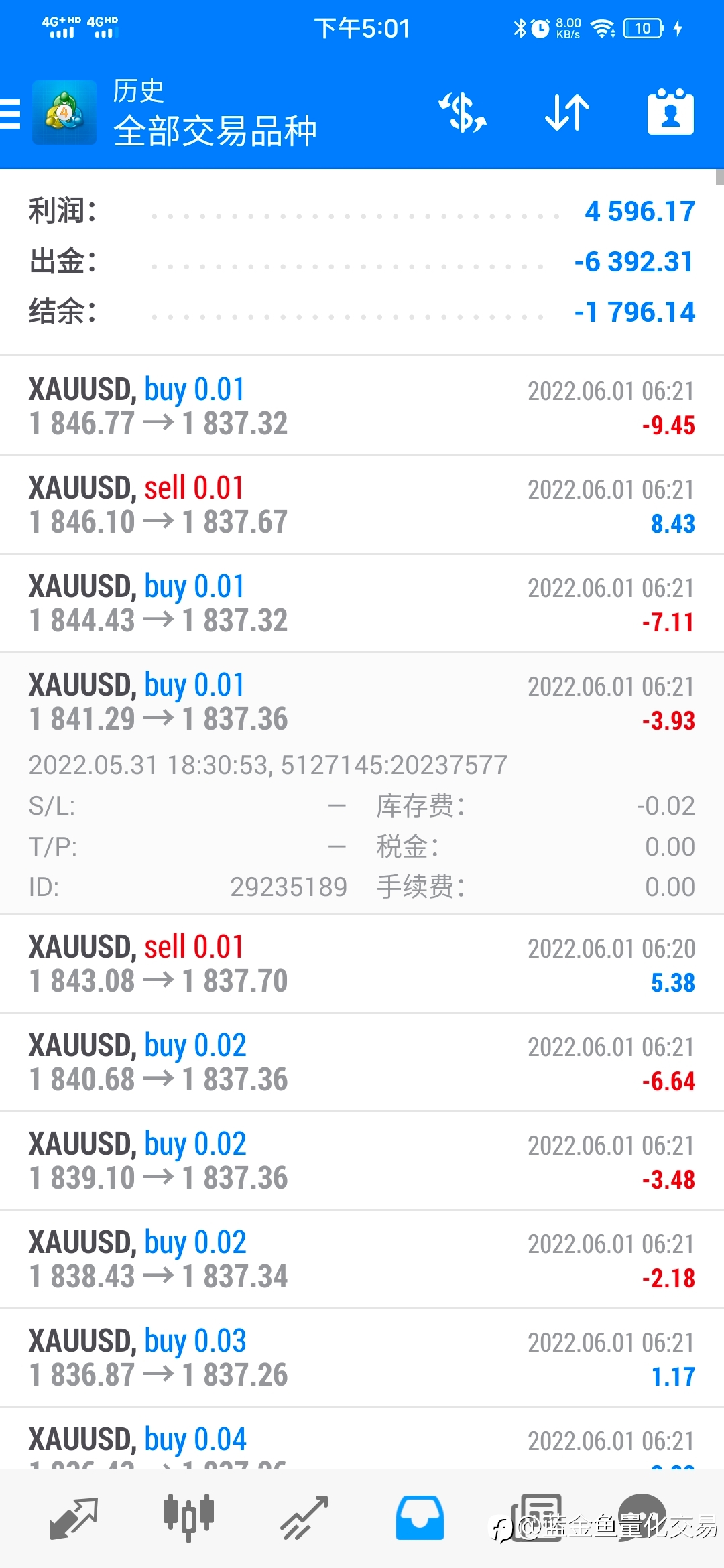Switch to the candlestick Chart tab
Viewport: 724px width, 1568px height.
pos(188,1518)
